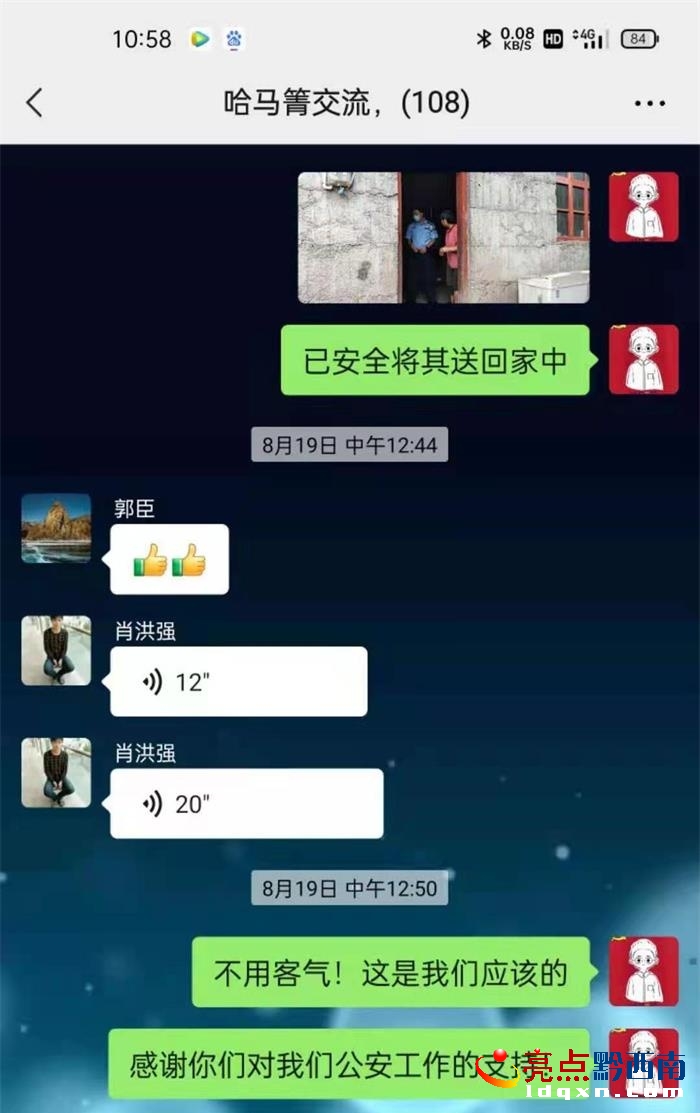The height and width of the screenshot is (1113, 700).
Task: Tap the avatar next to 已安全将其送回家中
Action: click(643, 359)
